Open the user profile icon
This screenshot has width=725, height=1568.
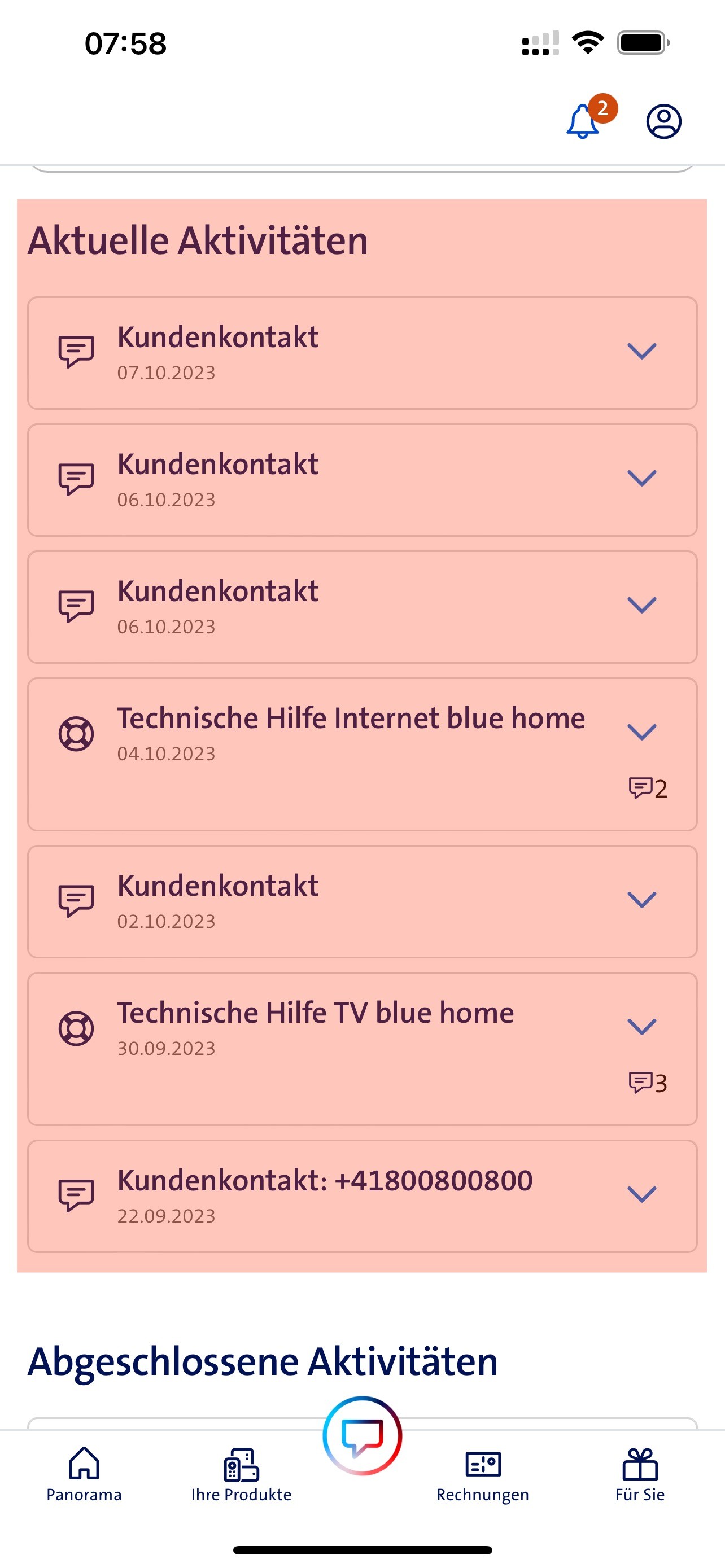click(x=663, y=121)
